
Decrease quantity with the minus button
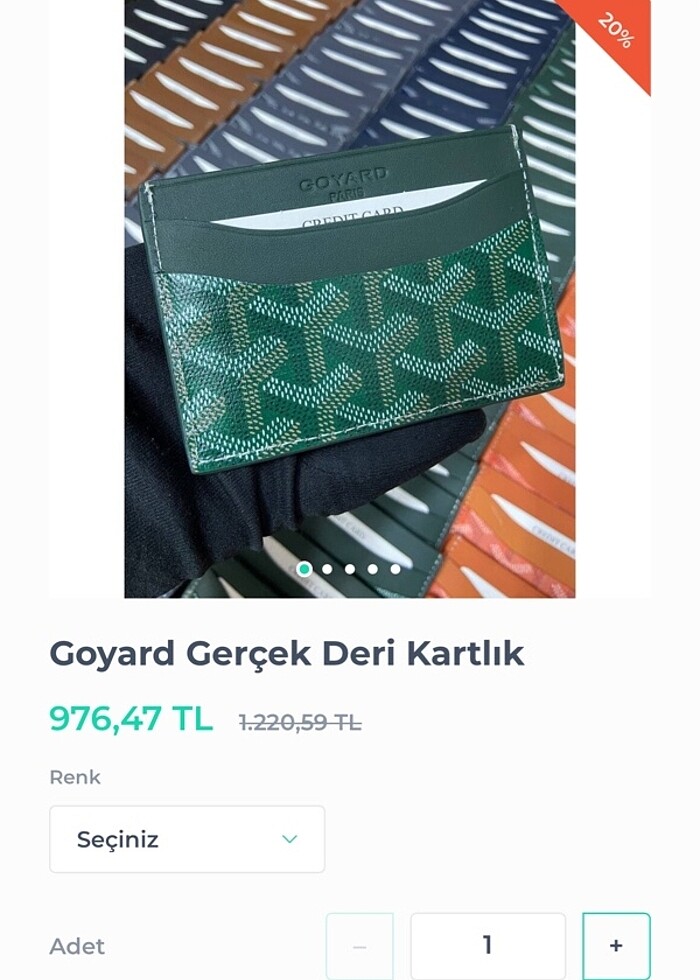tap(359, 945)
